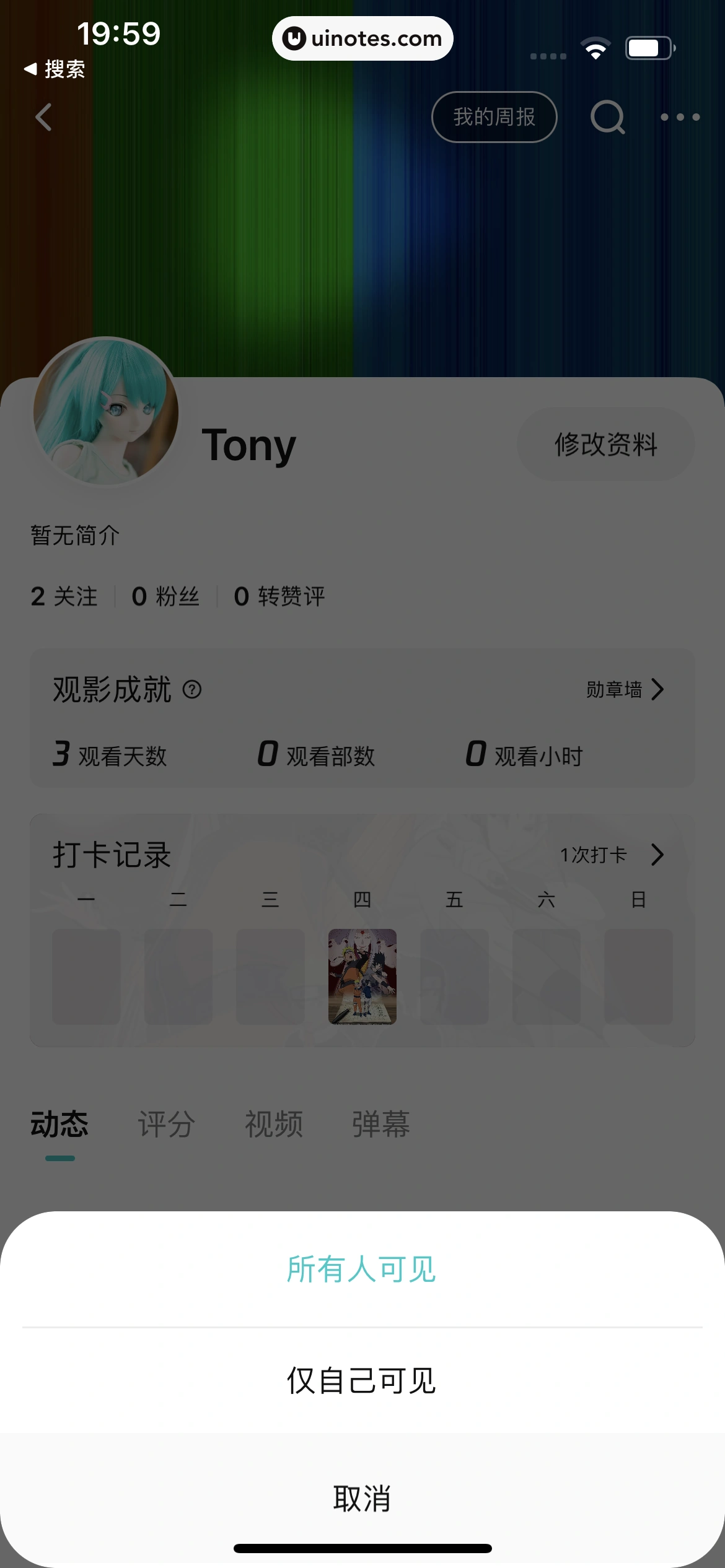This screenshot has height=1568, width=725.
Task: Return to 搜索 via status bar
Action: pos(55,69)
